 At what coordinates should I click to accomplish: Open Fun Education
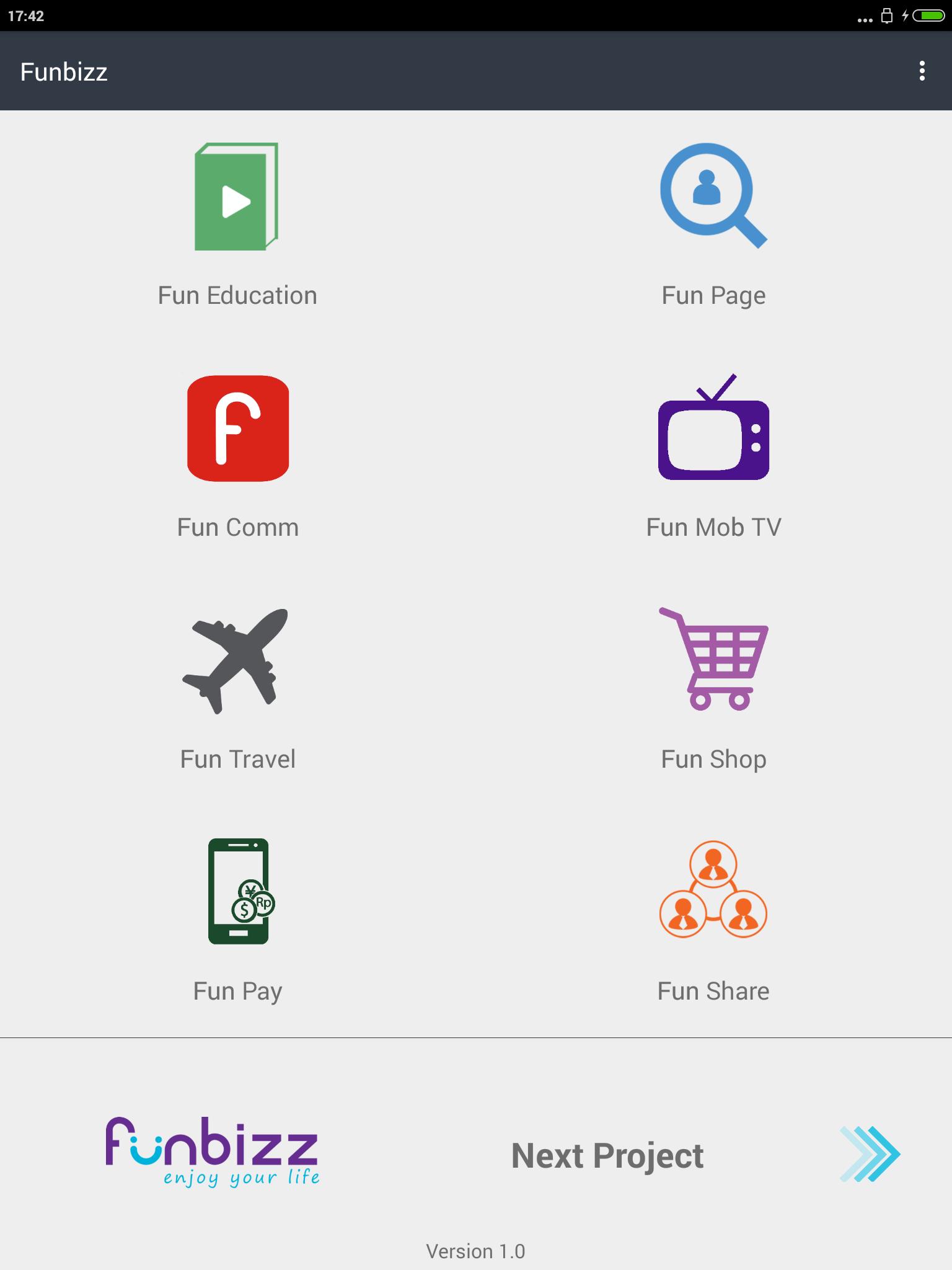237,198
